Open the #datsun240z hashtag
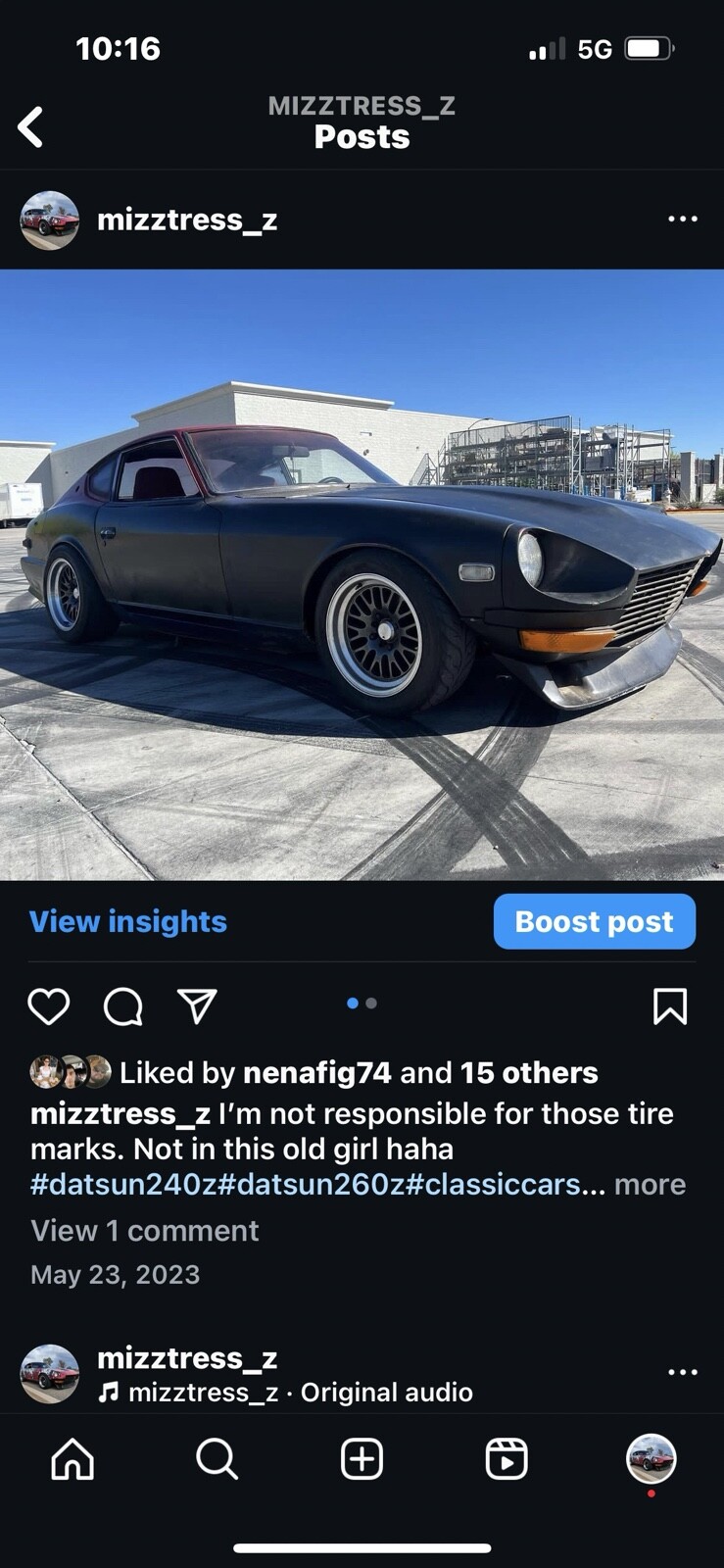The image size is (724, 1568). pos(123,1184)
